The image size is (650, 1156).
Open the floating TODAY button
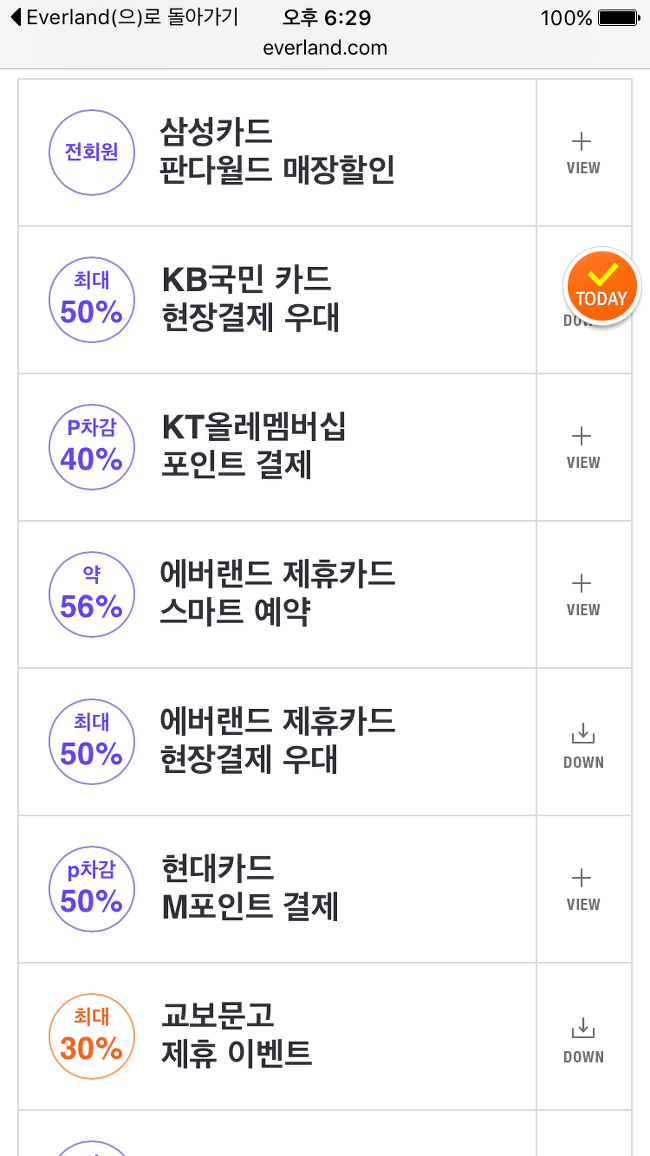[601, 287]
